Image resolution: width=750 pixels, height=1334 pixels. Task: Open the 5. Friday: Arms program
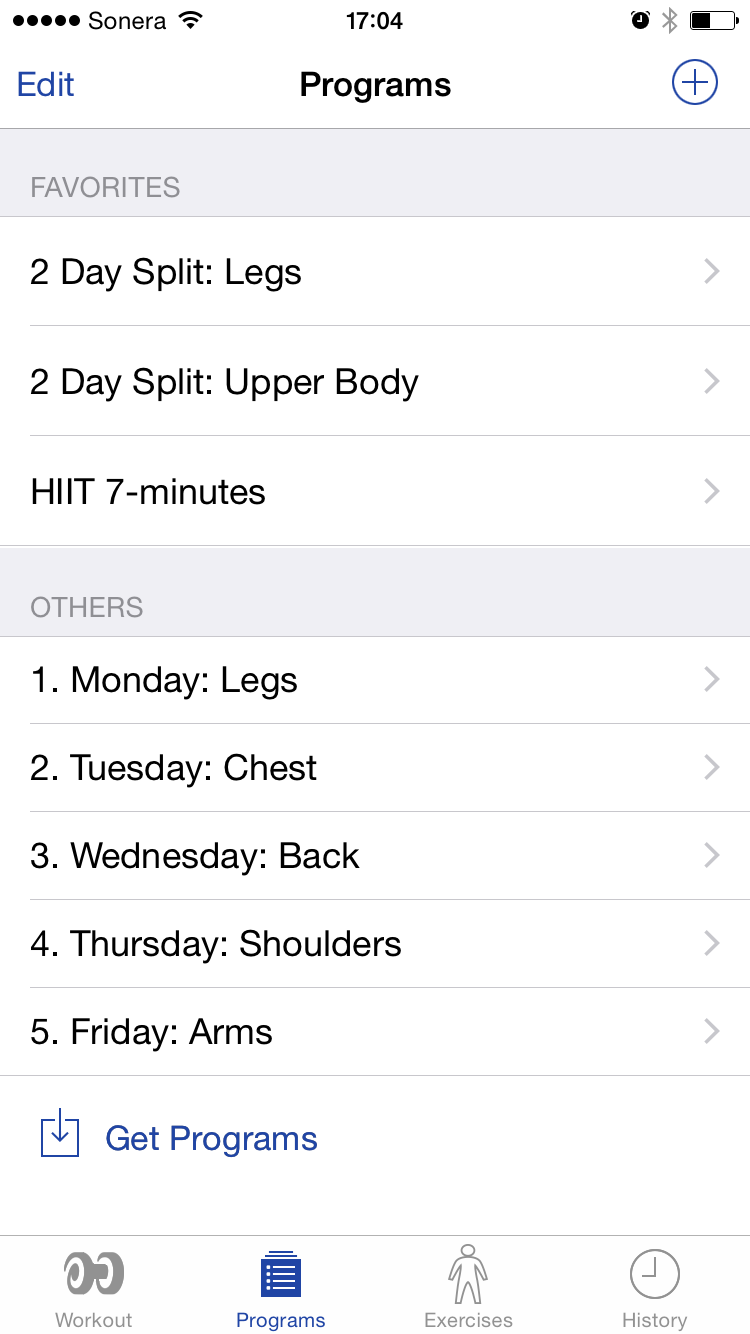click(x=375, y=1032)
